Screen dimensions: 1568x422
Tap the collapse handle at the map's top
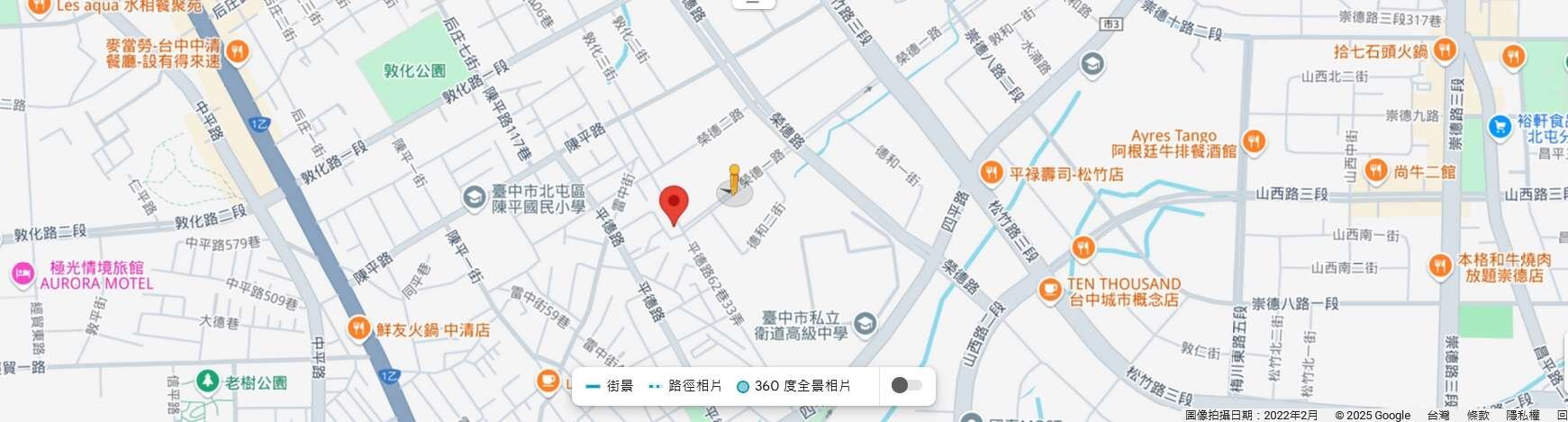(754, 3)
